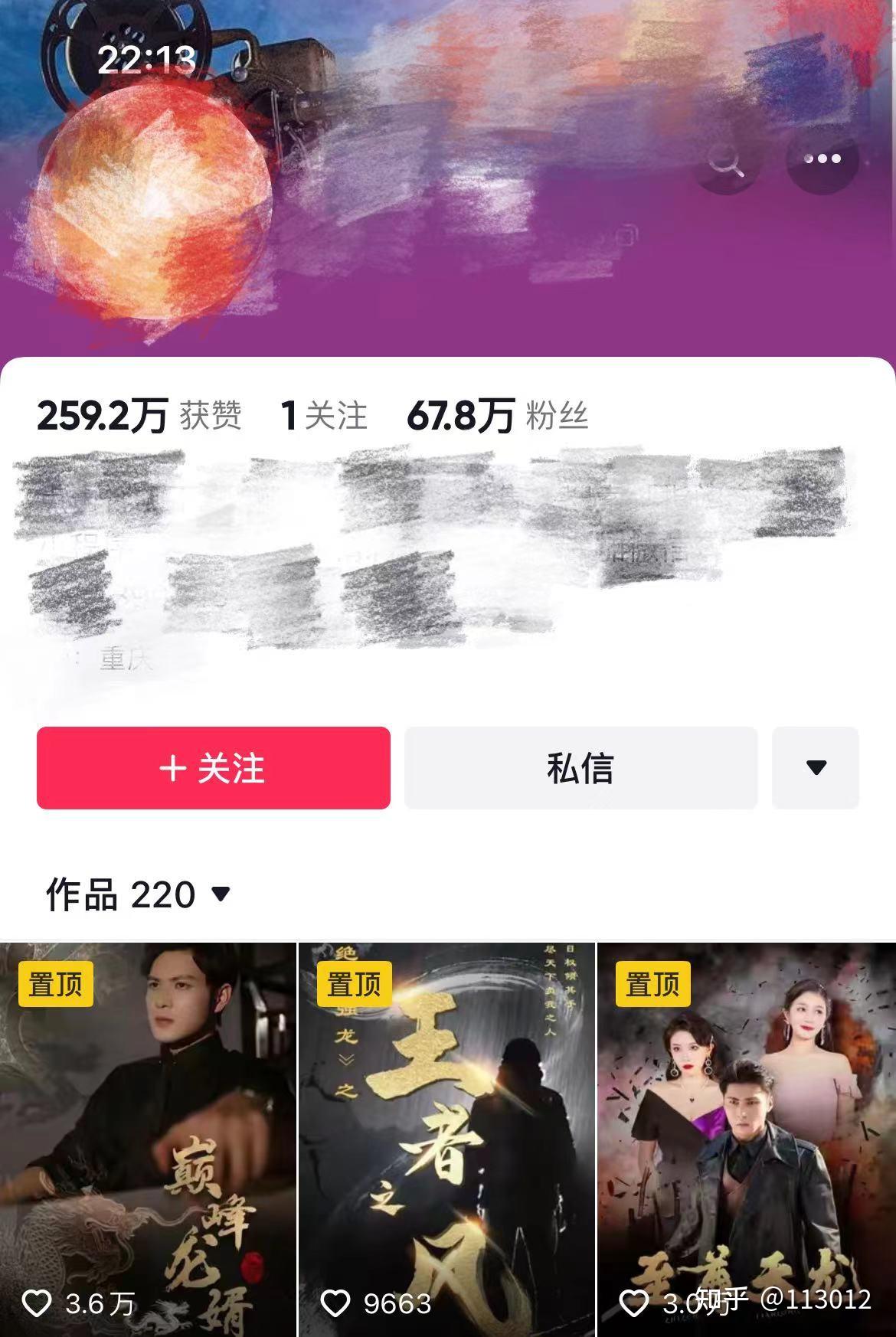This screenshot has width=896, height=1337.
Task: View the 1 关注 following list
Action: tap(323, 416)
